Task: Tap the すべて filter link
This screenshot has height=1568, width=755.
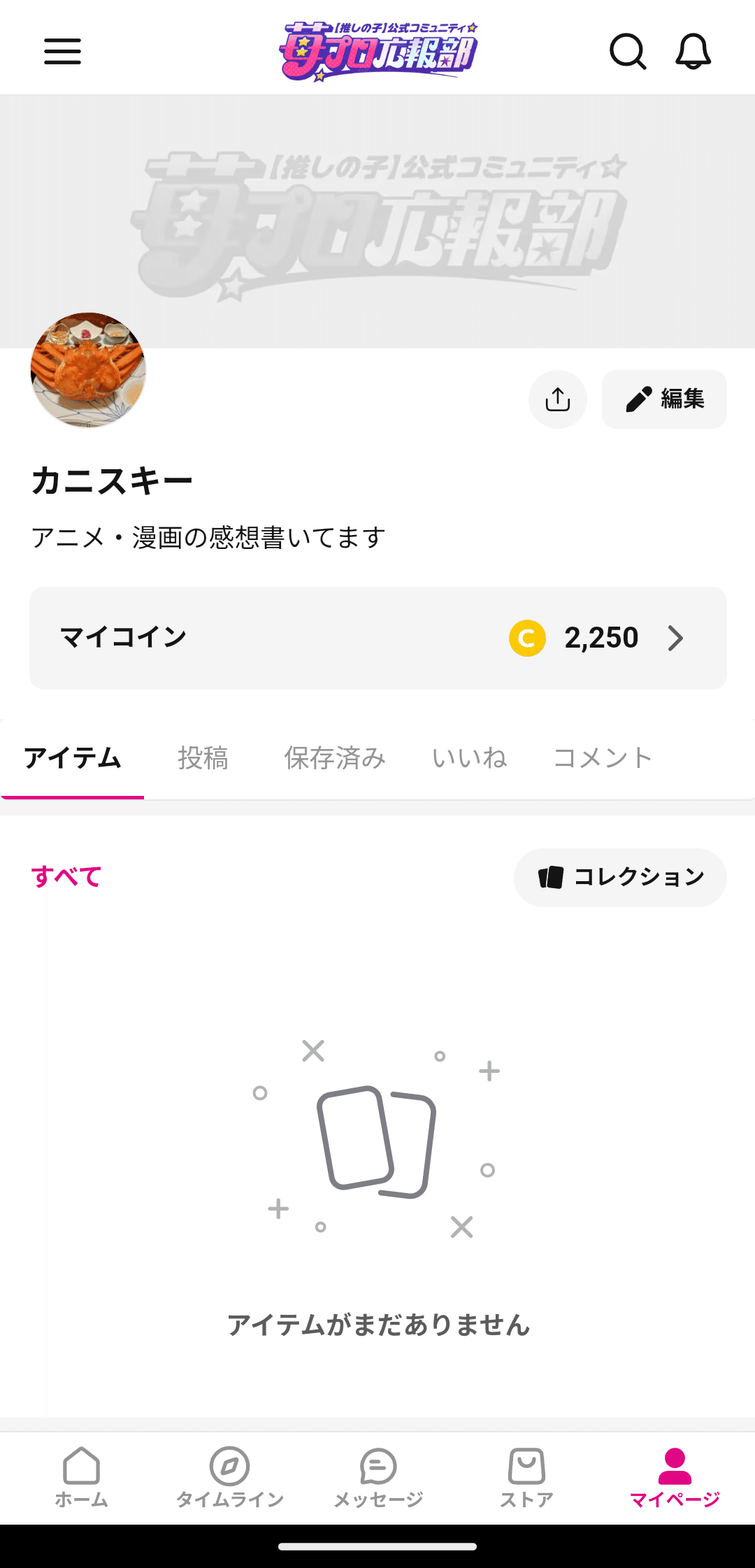Action: [x=66, y=876]
